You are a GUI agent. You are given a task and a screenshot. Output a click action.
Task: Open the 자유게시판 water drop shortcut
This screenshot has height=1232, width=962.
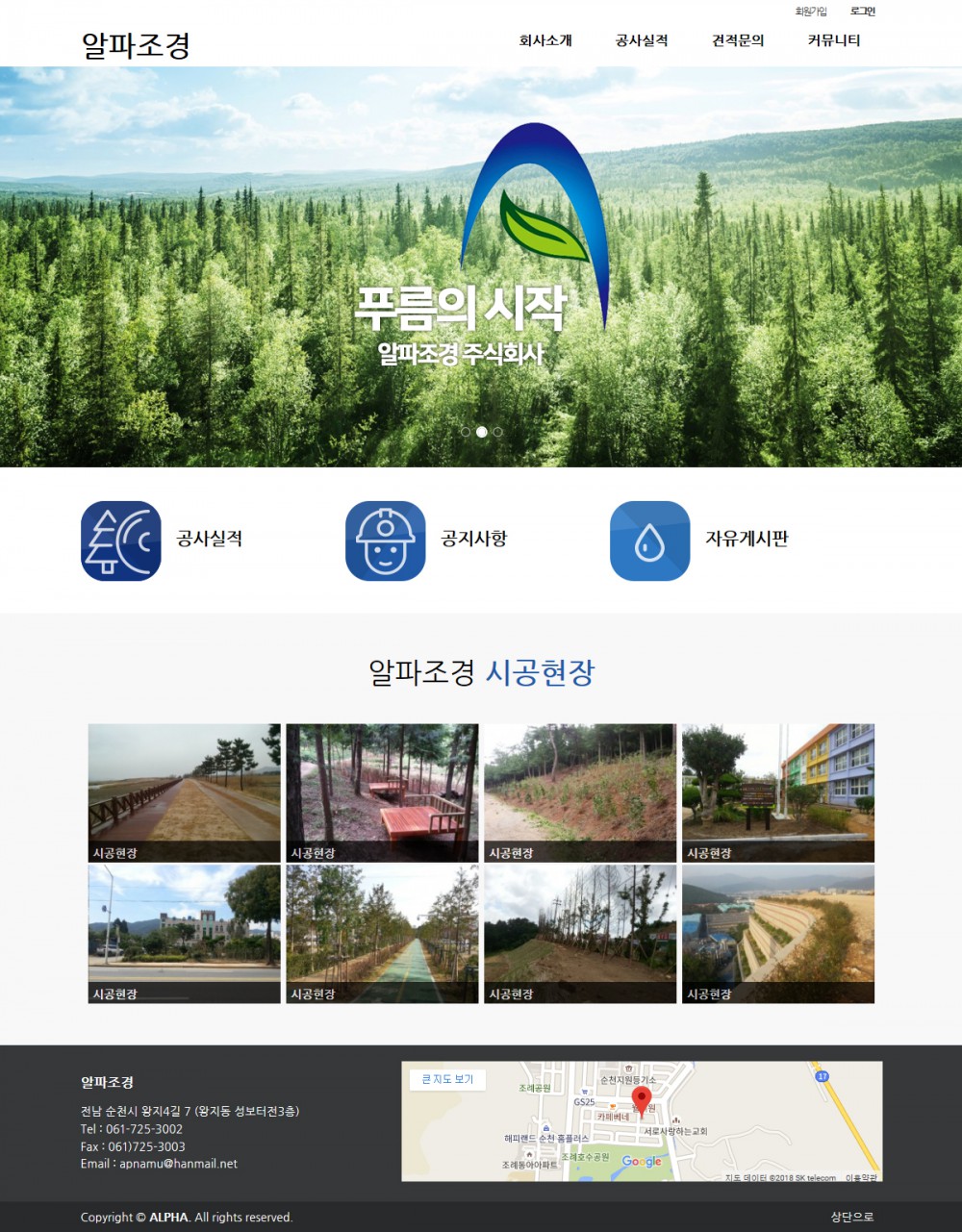(650, 541)
